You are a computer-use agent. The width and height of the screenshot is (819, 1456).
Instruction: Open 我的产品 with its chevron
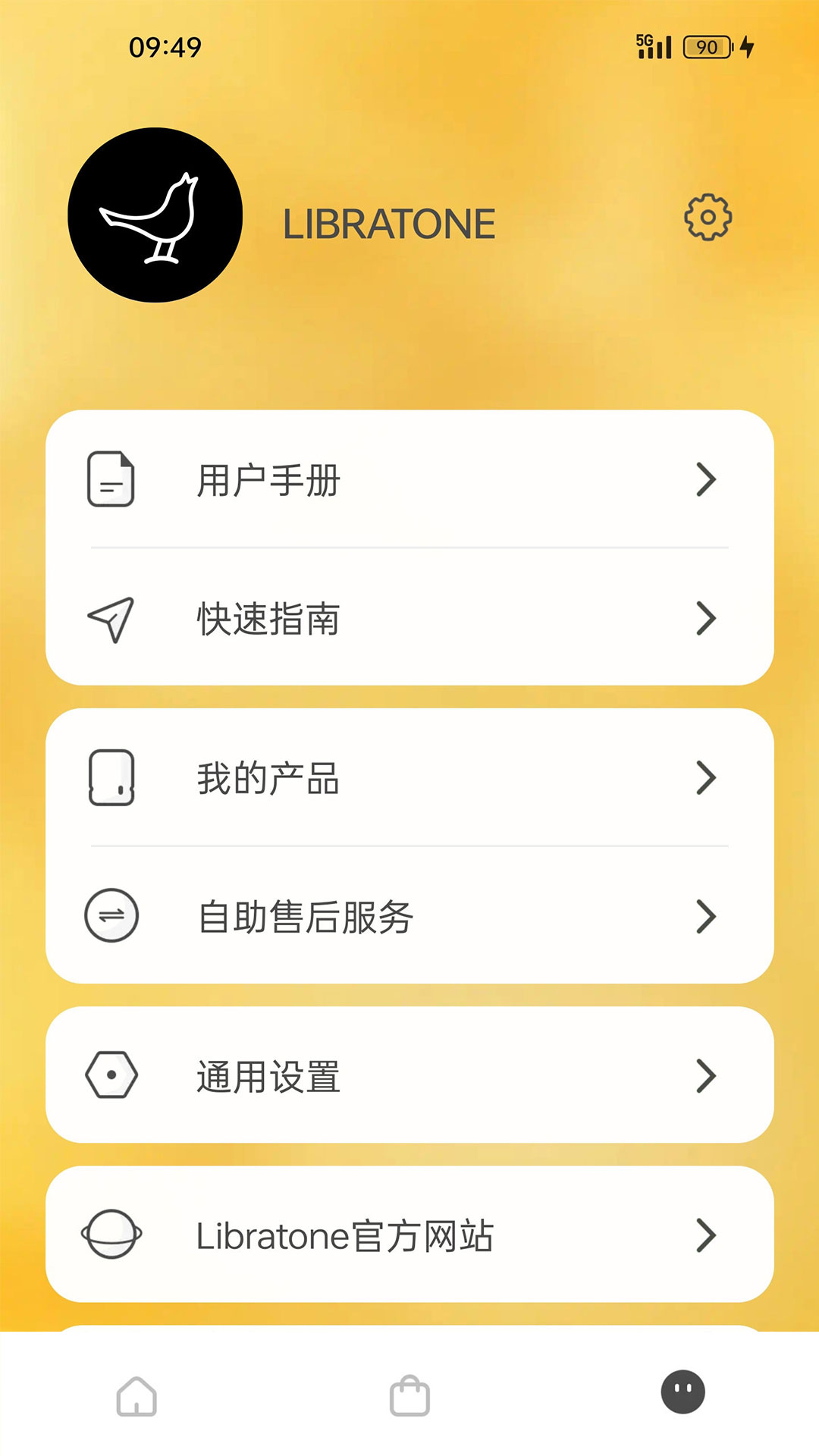[x=706, y=776]
